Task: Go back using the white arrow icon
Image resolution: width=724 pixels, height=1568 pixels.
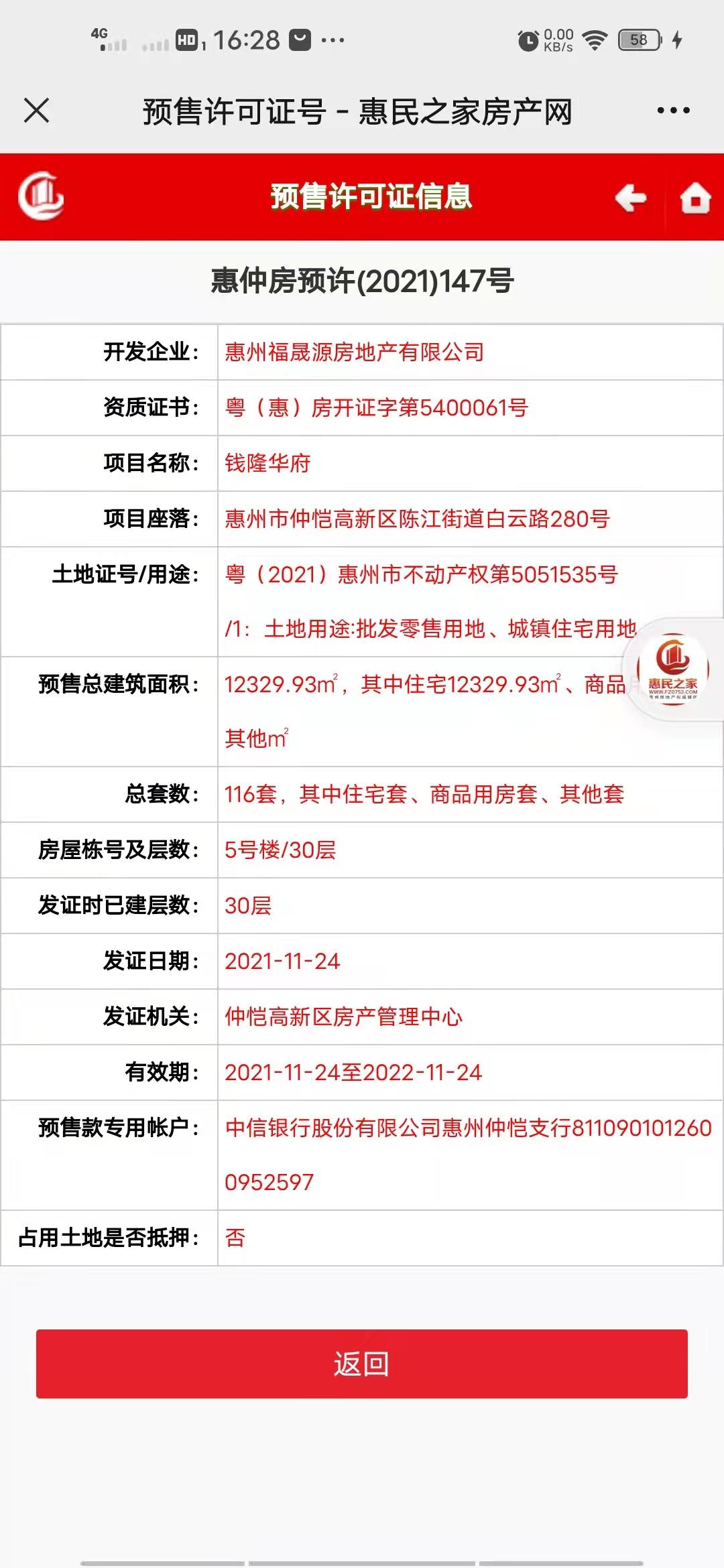Action: pyautogui.click(x=630, y=198)
